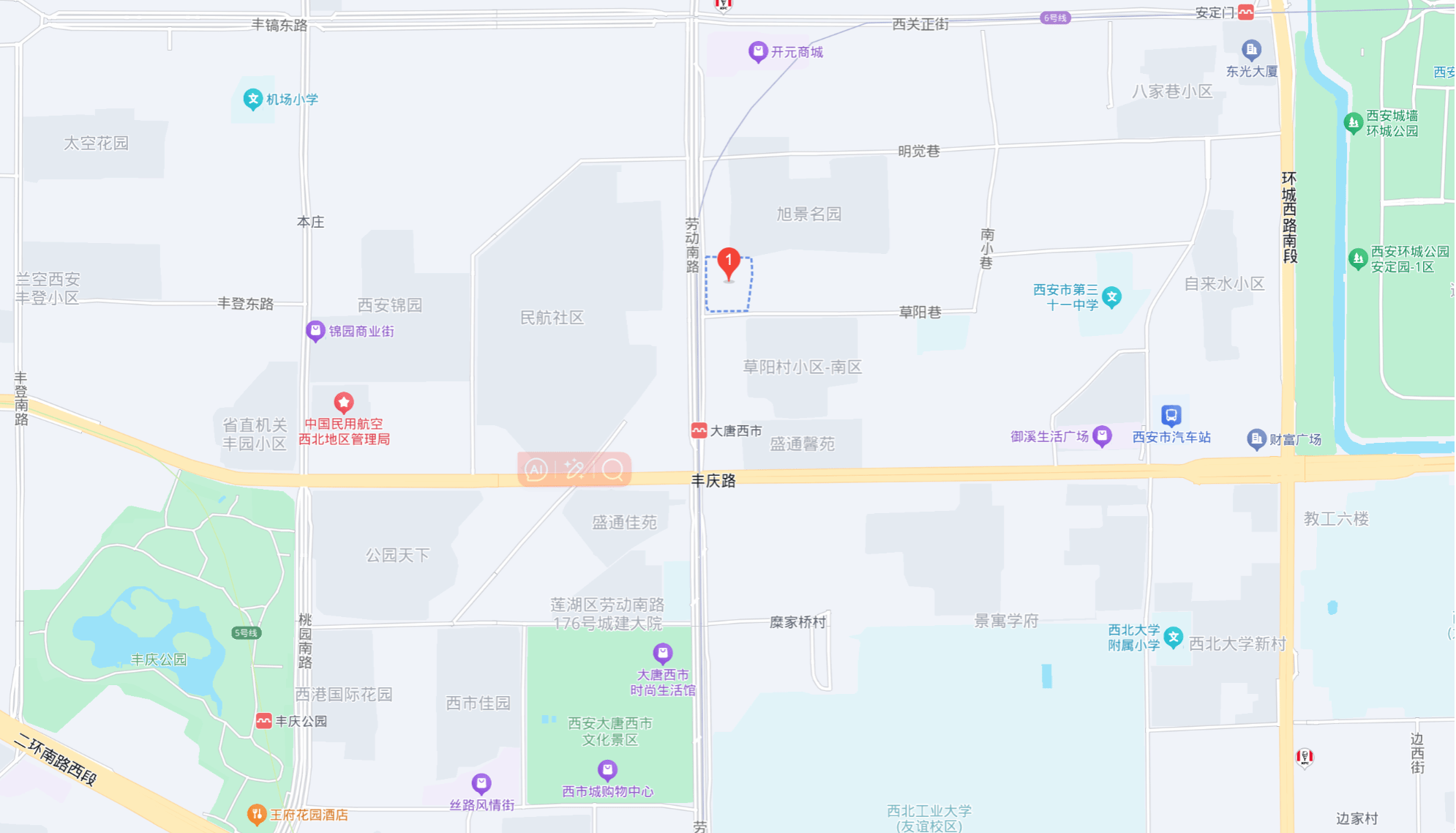Open 中国民用航空西北地区管理局 star marker
This screenshot has width=1456, height=833.
344,402
